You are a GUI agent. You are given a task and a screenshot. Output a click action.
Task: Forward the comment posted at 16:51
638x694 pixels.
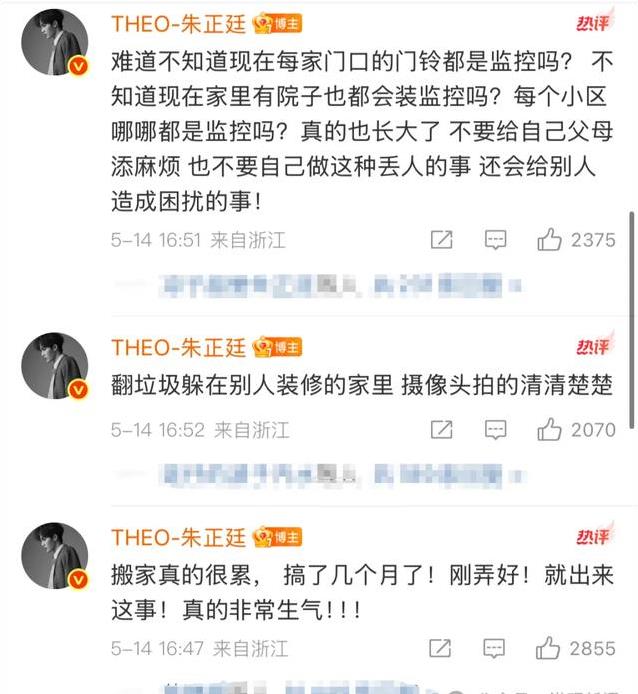click(x=441, y=240)
